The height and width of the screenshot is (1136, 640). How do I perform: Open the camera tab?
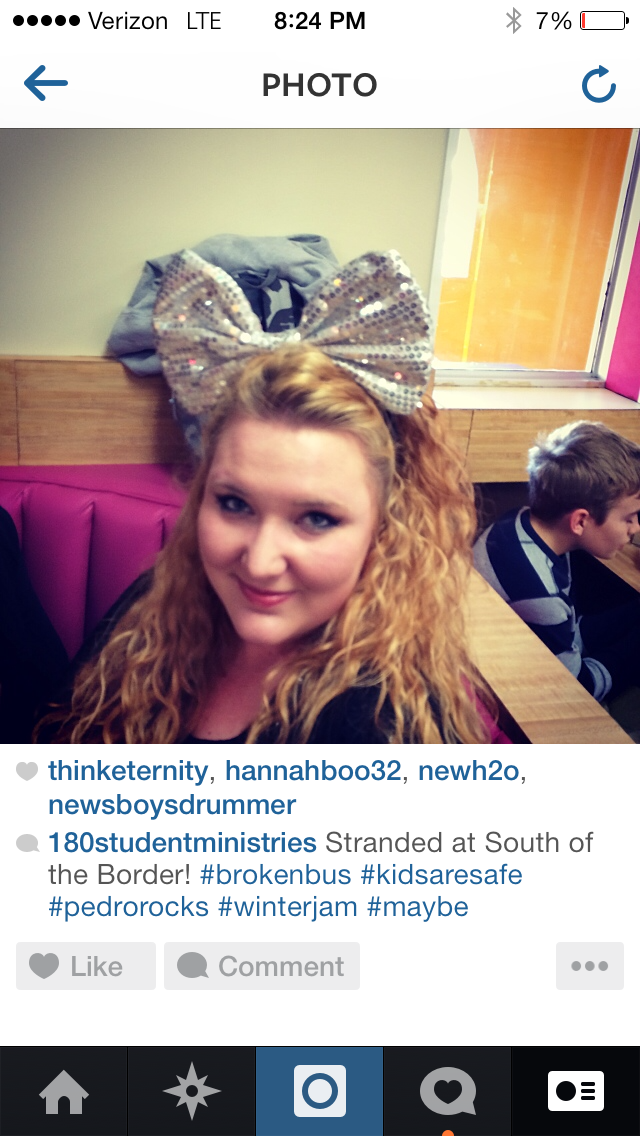(320, 1092)
